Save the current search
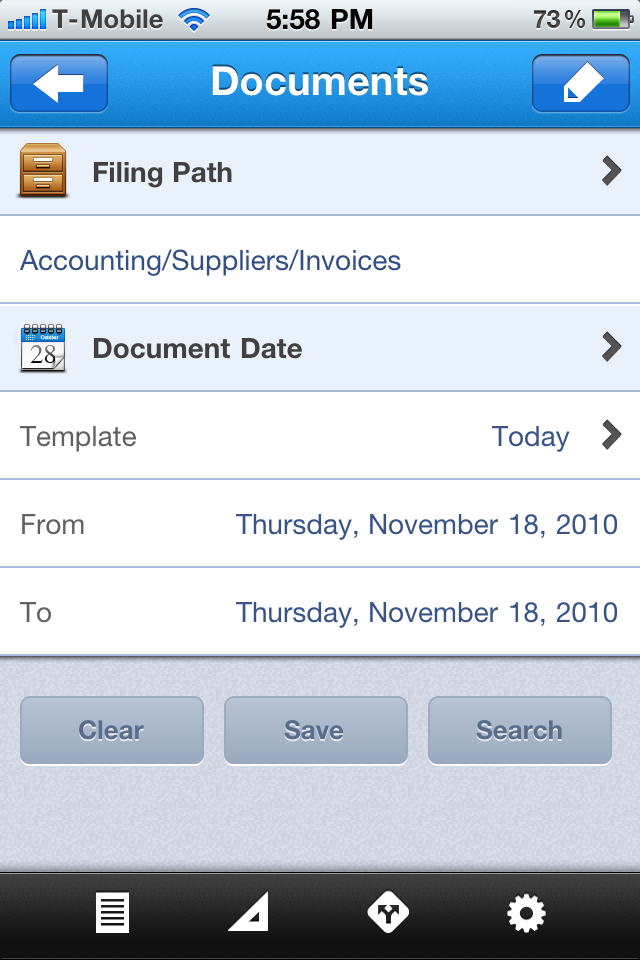 tap(315, 731)
